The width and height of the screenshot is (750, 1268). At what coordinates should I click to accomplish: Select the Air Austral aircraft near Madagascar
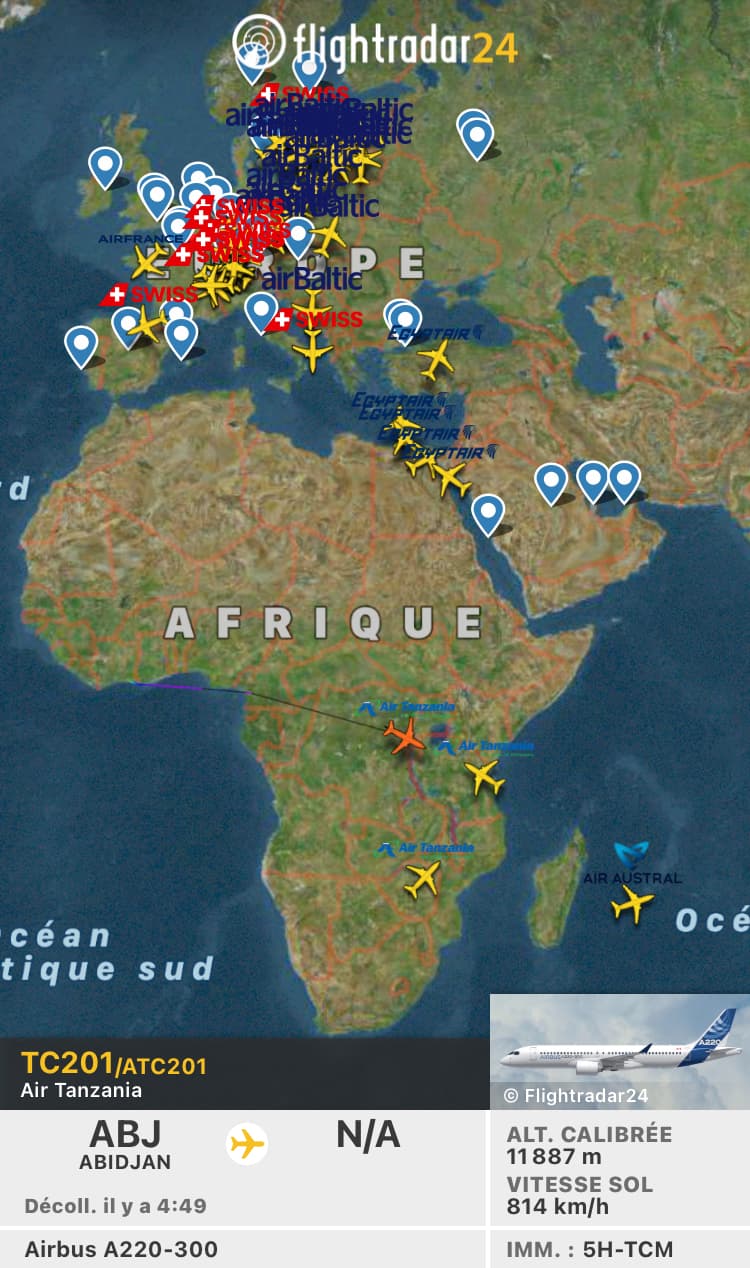click(x=632, y=904)
